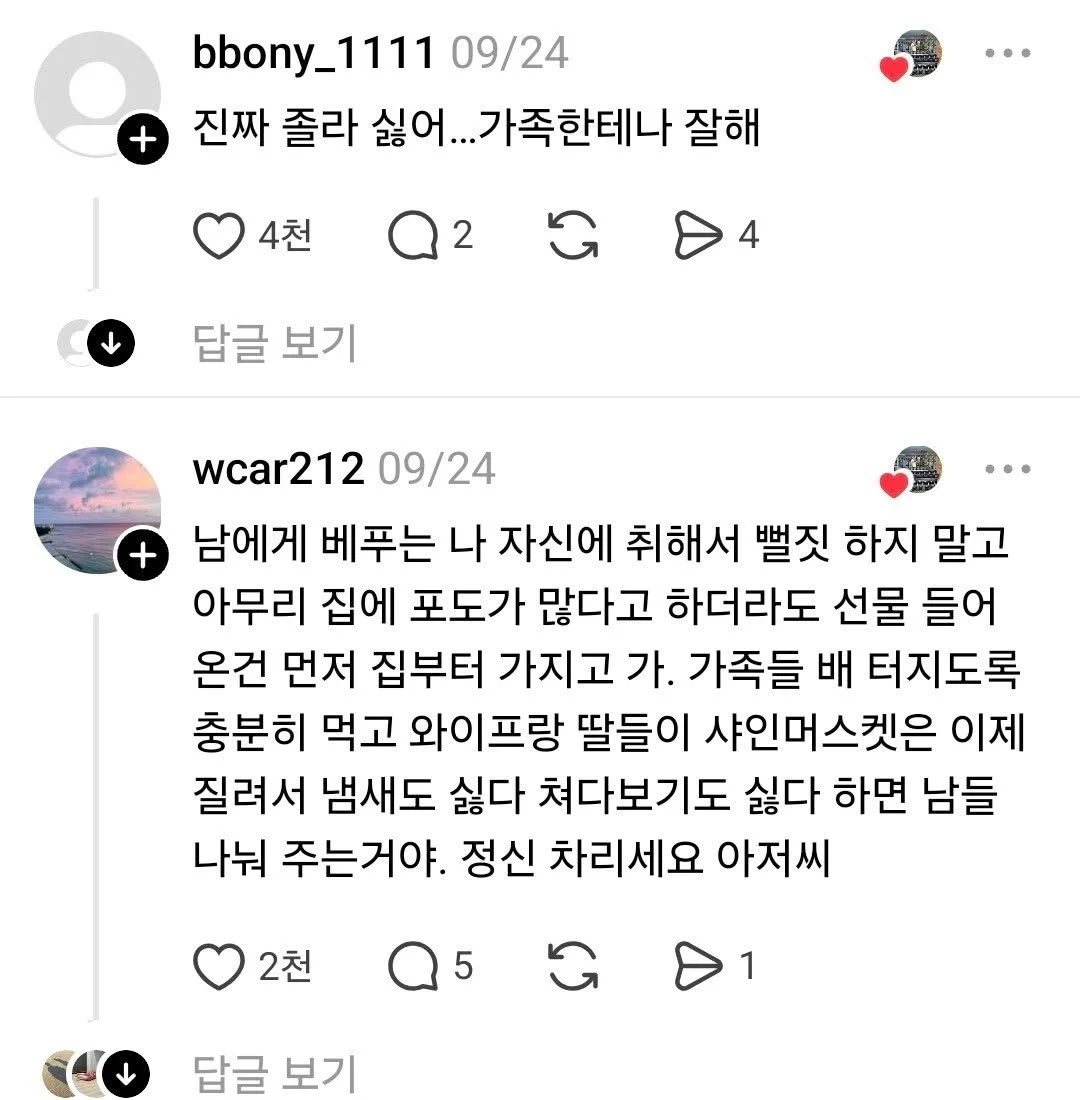Reply to bbony_1111's comment
1080x1100 pixels.
click(x=413, y=236)
